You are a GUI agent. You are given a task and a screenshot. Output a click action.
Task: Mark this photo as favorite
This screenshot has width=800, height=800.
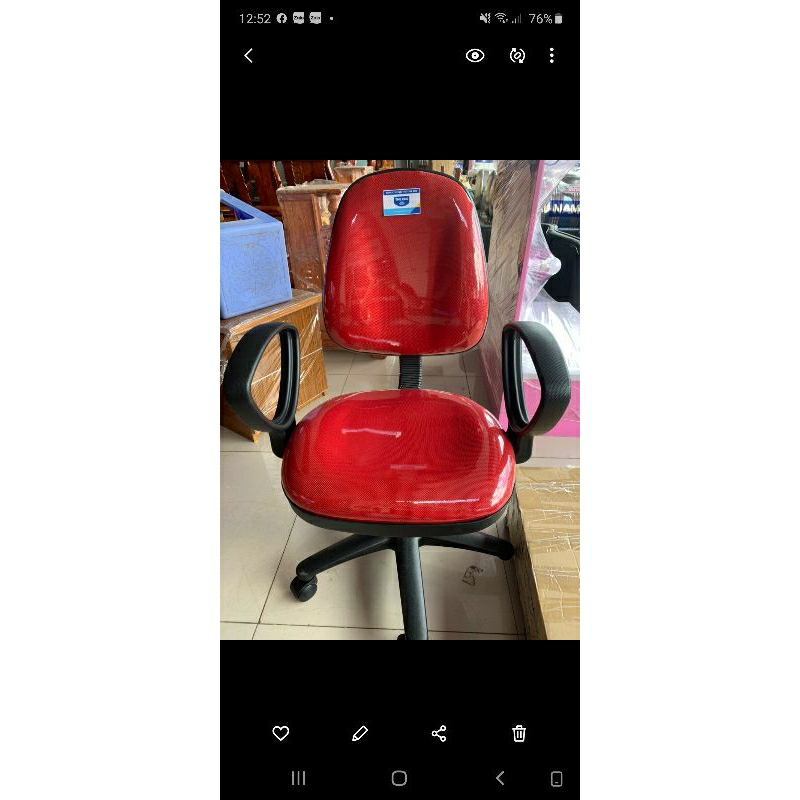pos(281,733)
